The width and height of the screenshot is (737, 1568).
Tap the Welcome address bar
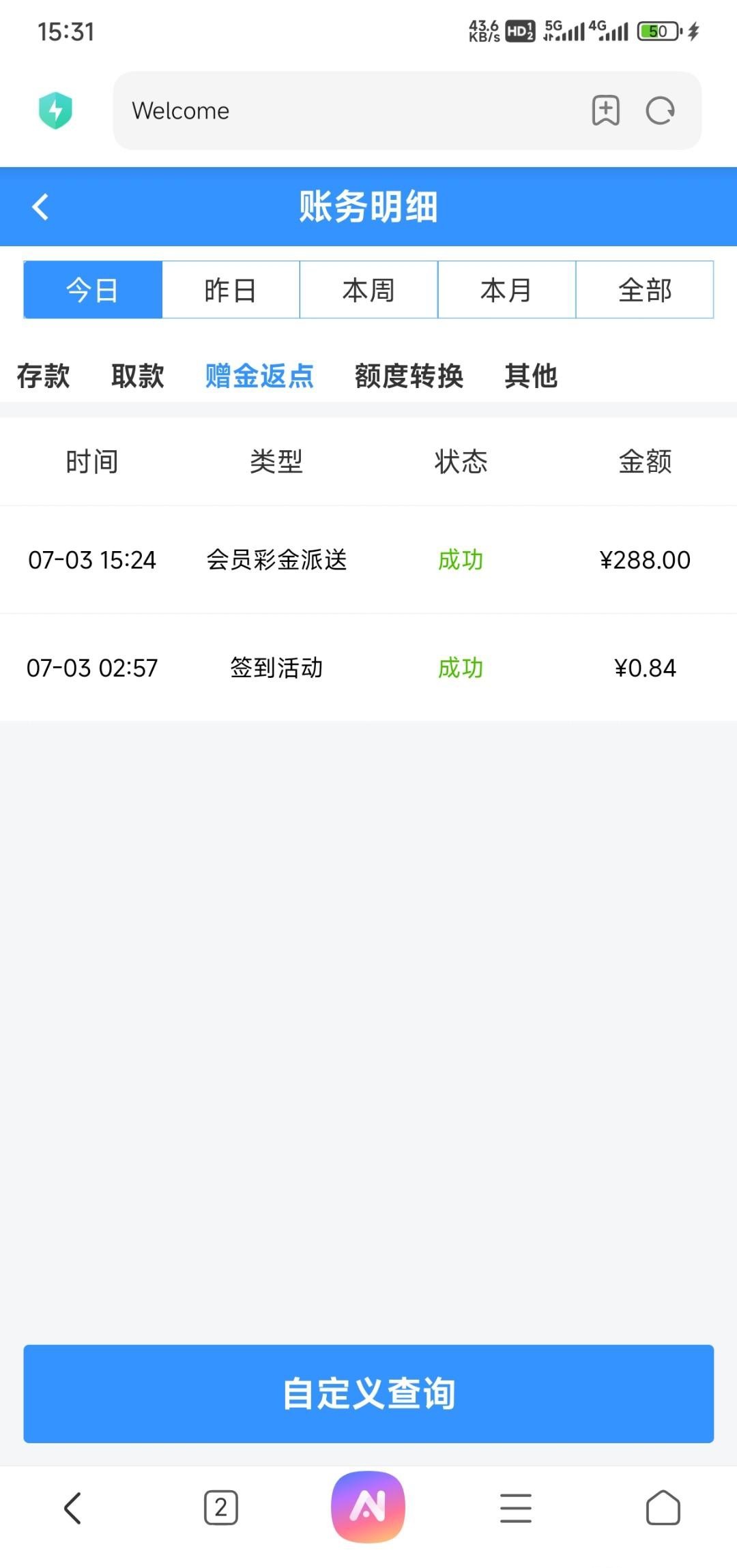tap(341, 110)
